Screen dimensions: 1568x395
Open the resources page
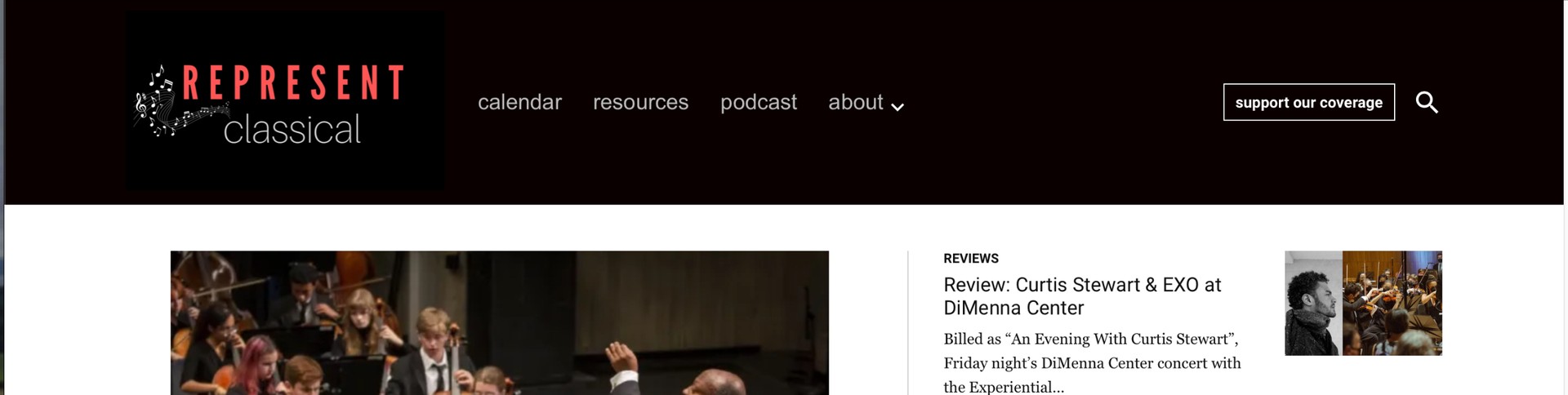pyautogui.click(x=640, y=102)
